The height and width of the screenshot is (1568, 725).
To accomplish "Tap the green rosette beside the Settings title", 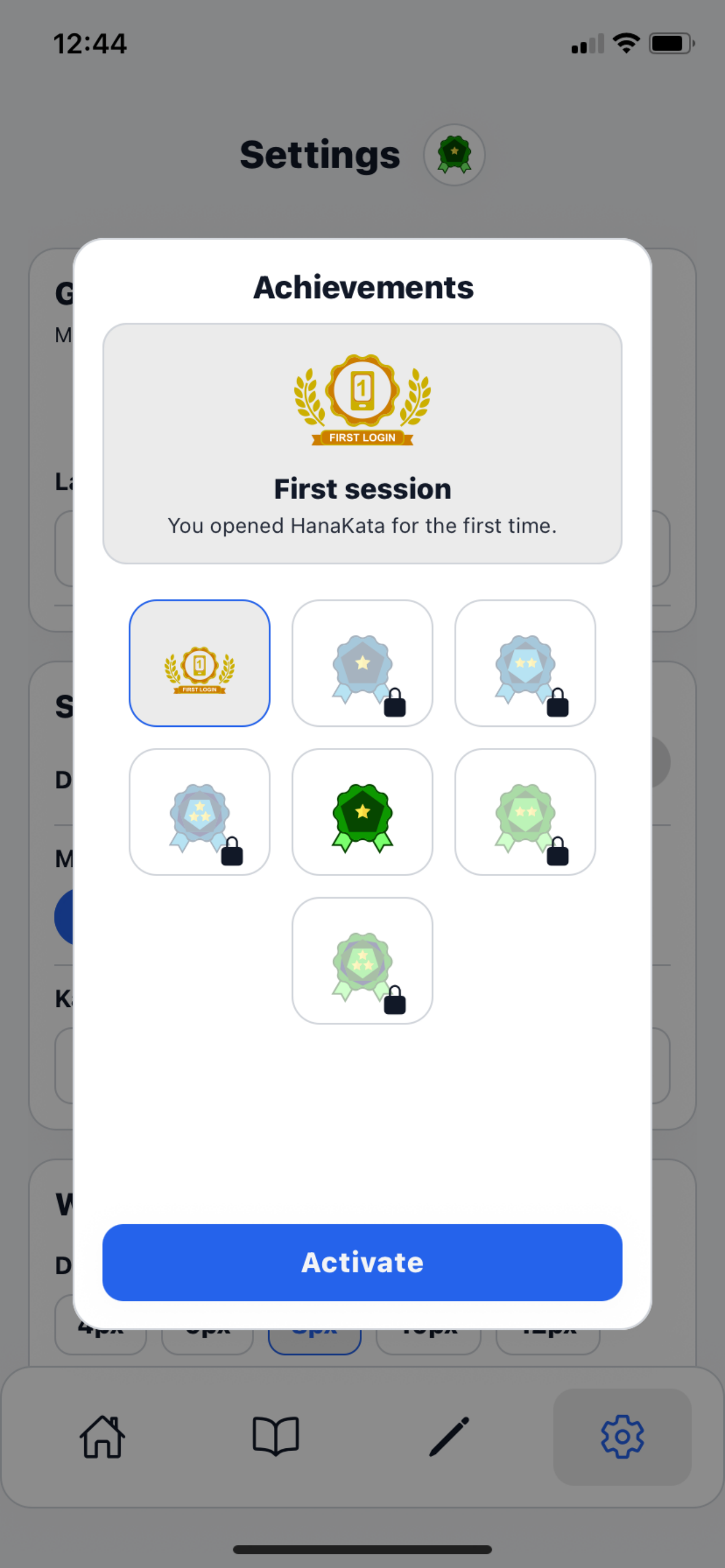I will pyautogui.click(x=454, y=155).
